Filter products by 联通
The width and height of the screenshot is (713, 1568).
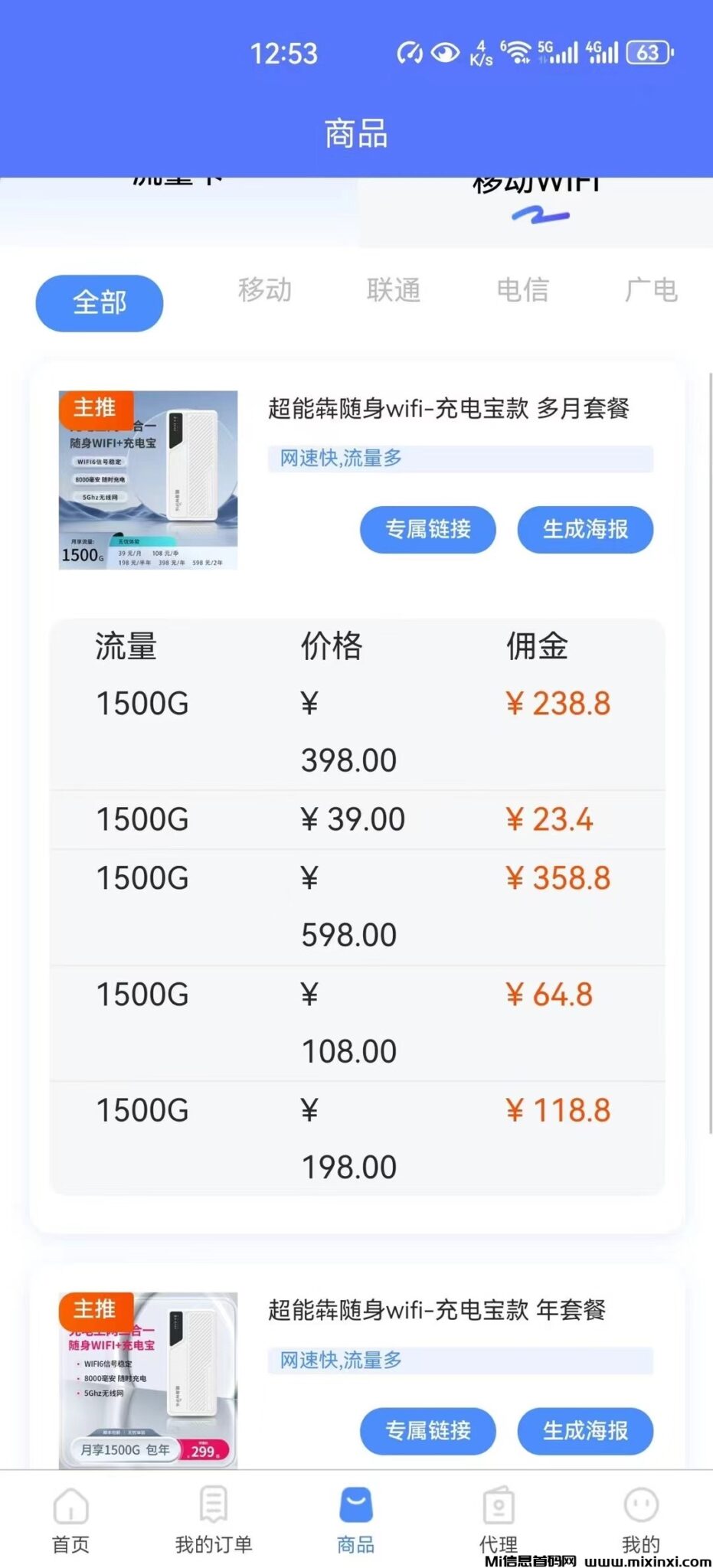click(394, 290)
